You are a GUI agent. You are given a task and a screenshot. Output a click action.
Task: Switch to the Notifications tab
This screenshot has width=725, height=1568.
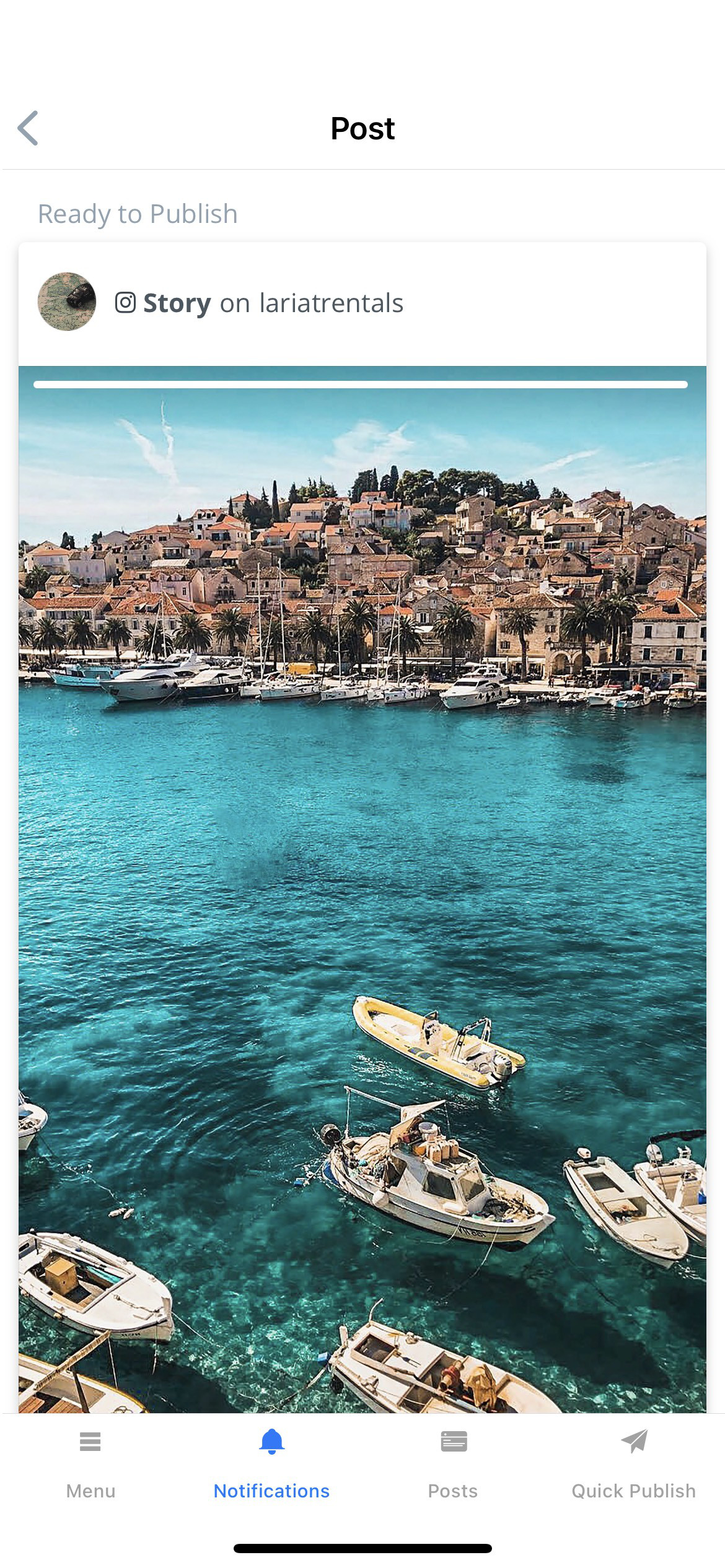[x=271, y=1464]
